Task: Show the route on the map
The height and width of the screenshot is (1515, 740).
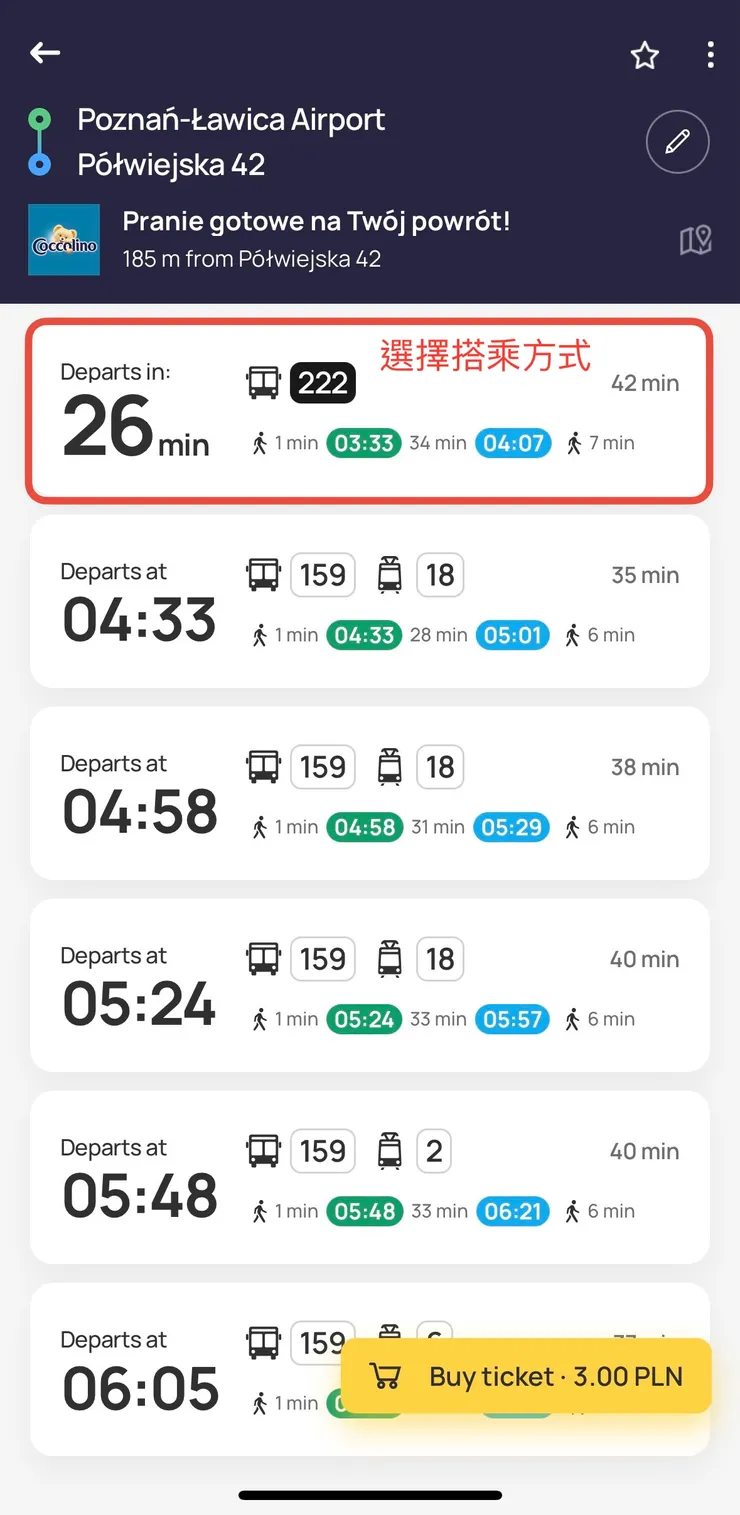Action: [x=695, y=240]
